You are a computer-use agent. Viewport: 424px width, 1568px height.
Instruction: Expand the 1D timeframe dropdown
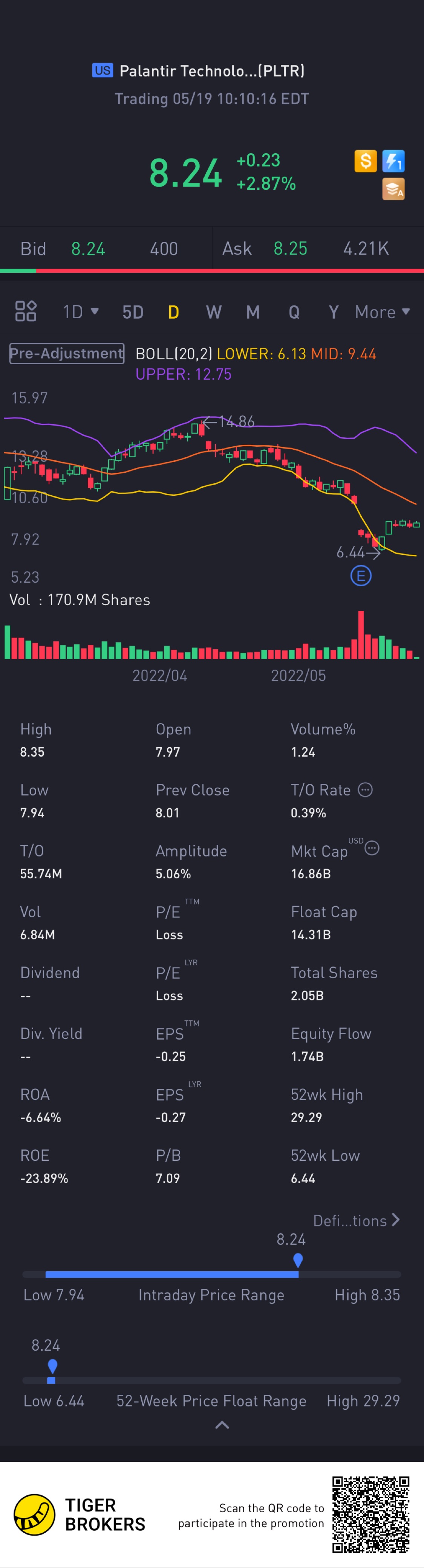pos(80,311)
